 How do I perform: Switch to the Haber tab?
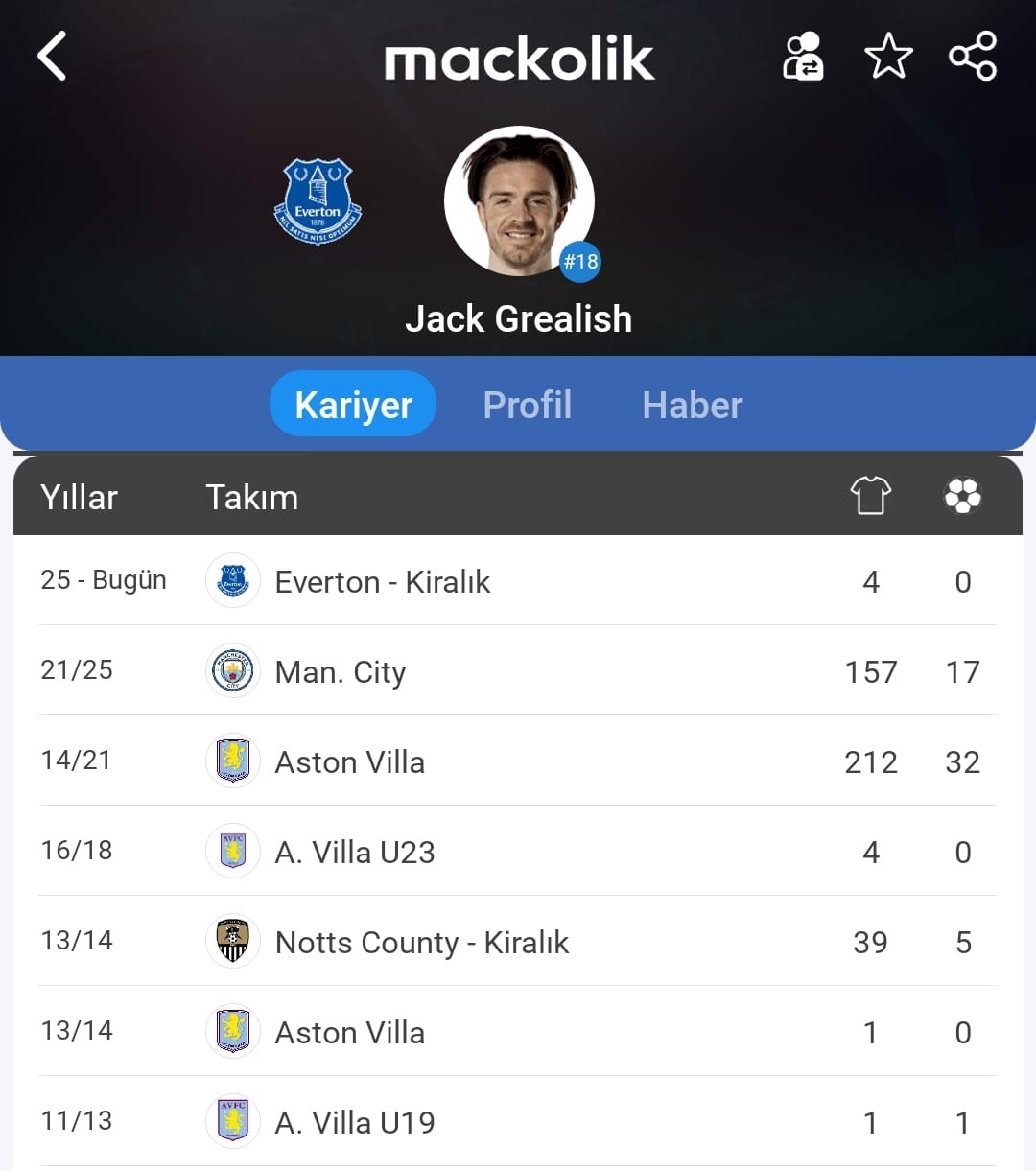(692, 405)
